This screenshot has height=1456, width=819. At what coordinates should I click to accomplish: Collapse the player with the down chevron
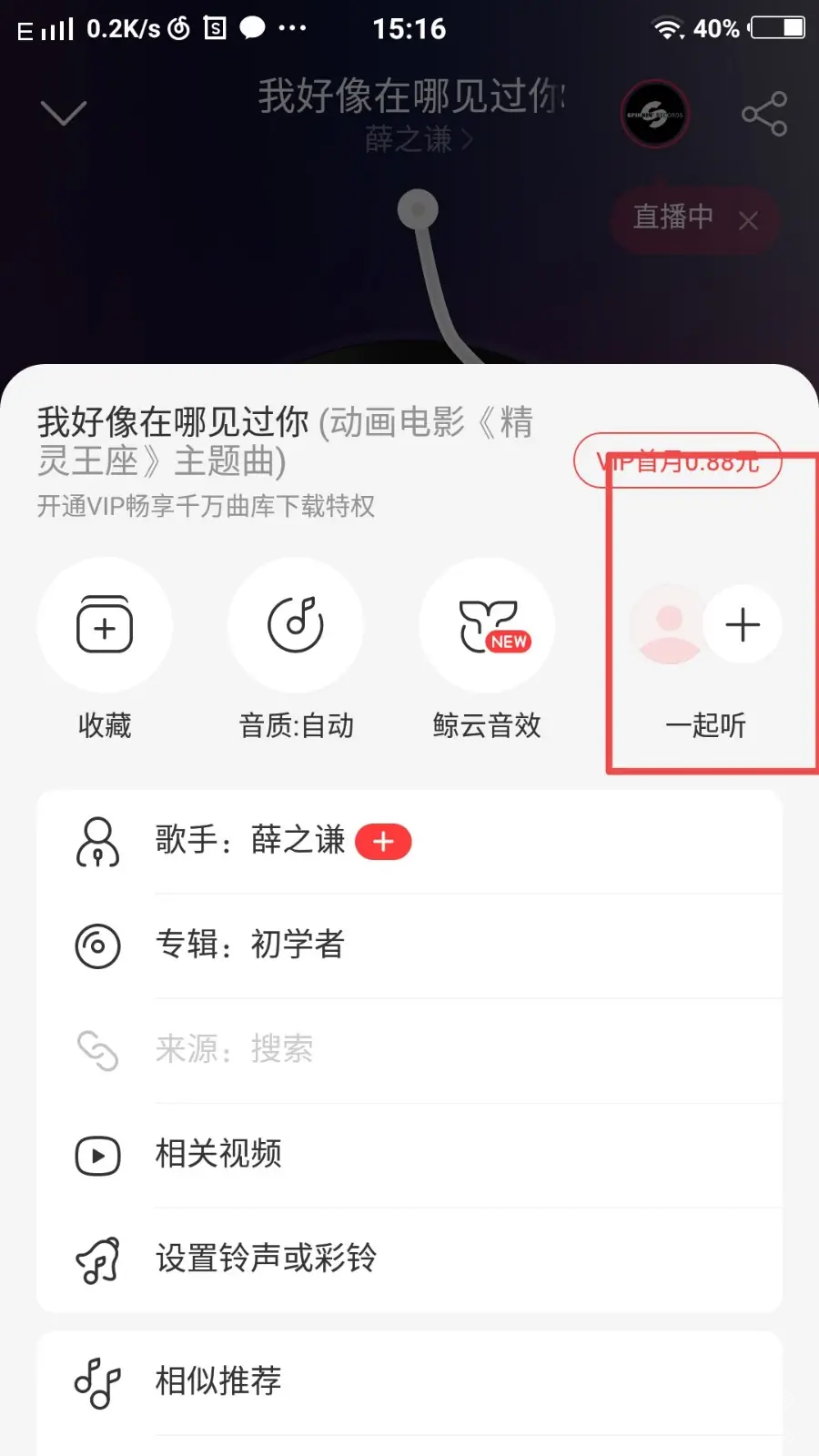(64, 114)
